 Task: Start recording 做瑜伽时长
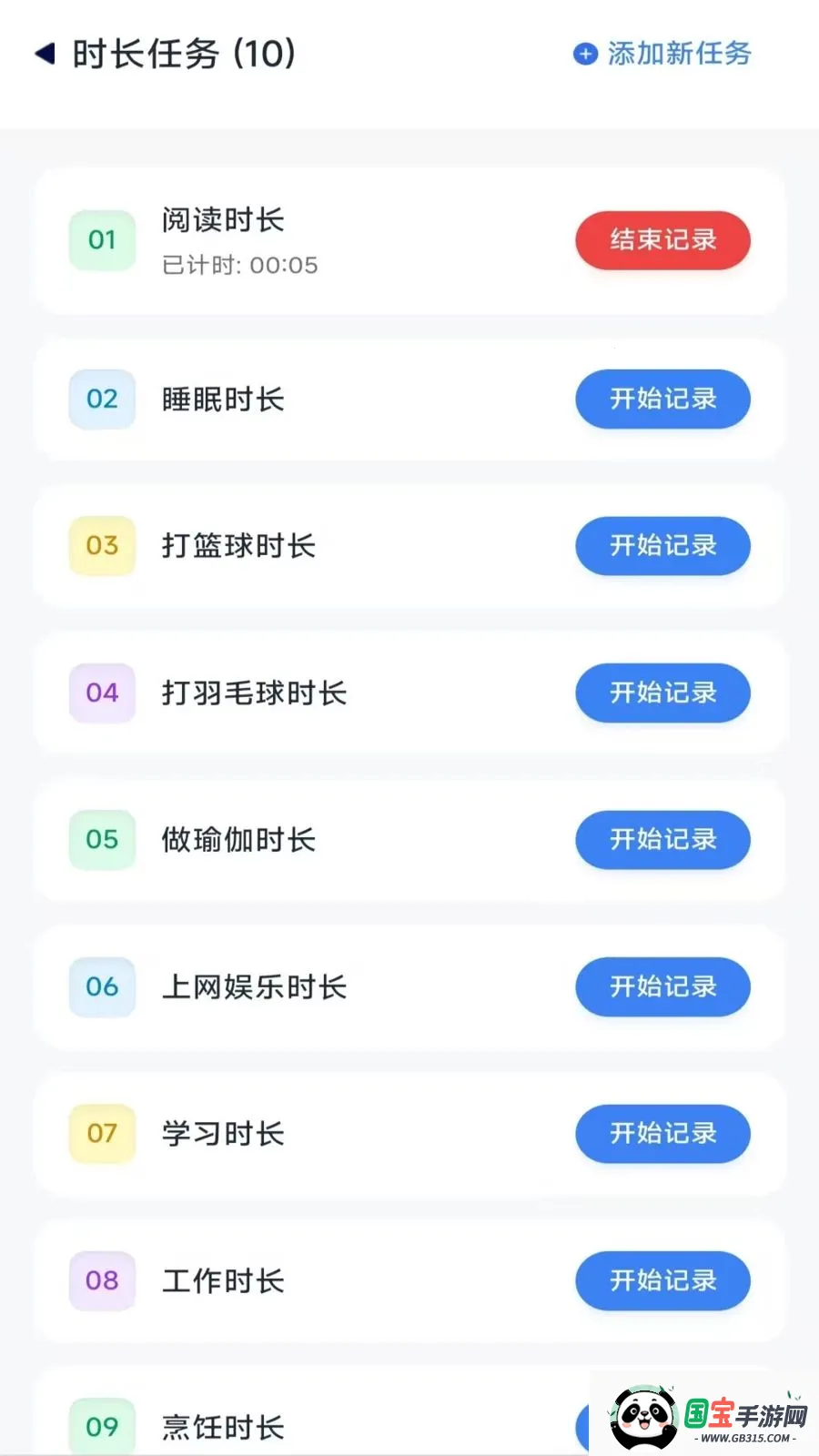click(x=662, y=840)
